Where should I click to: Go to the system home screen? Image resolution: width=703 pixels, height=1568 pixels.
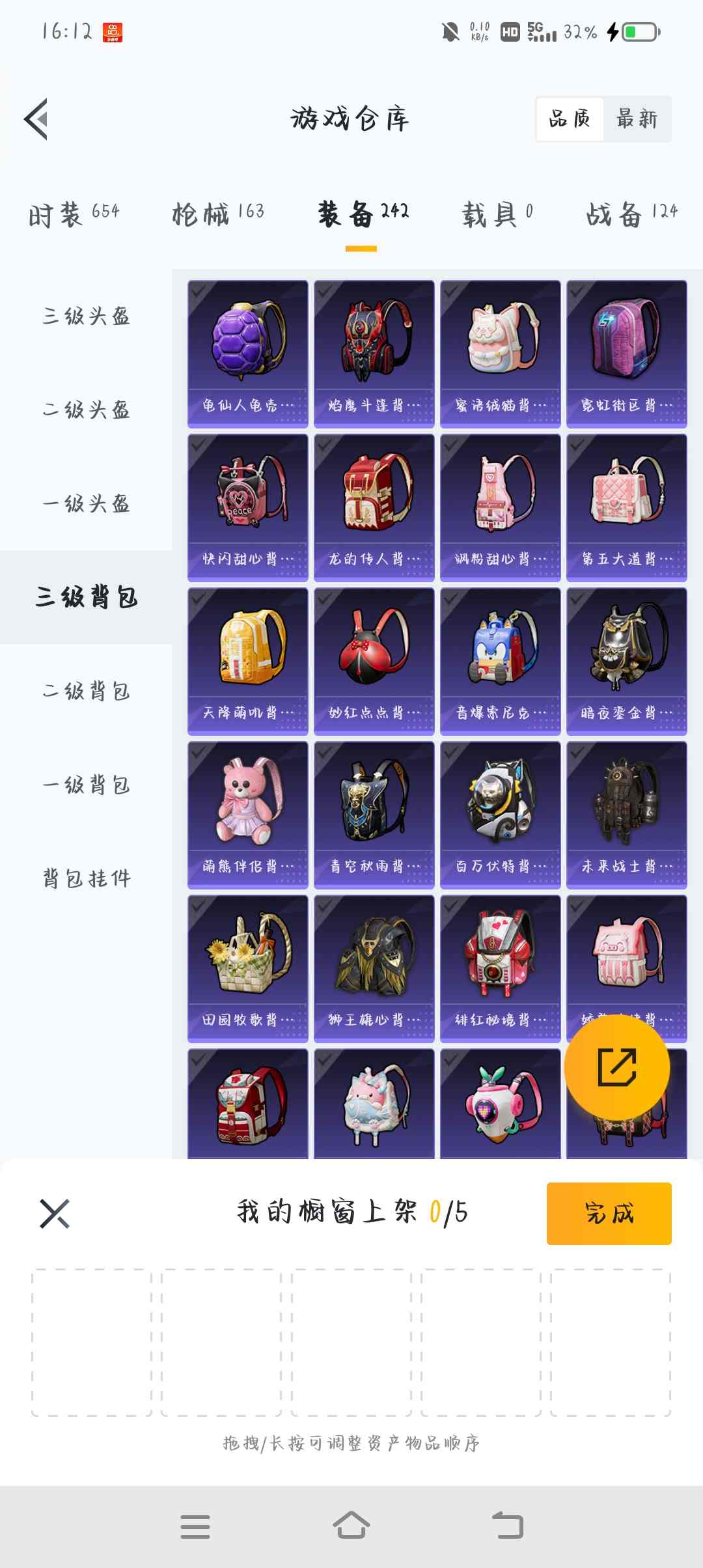tap(351, 1526)
